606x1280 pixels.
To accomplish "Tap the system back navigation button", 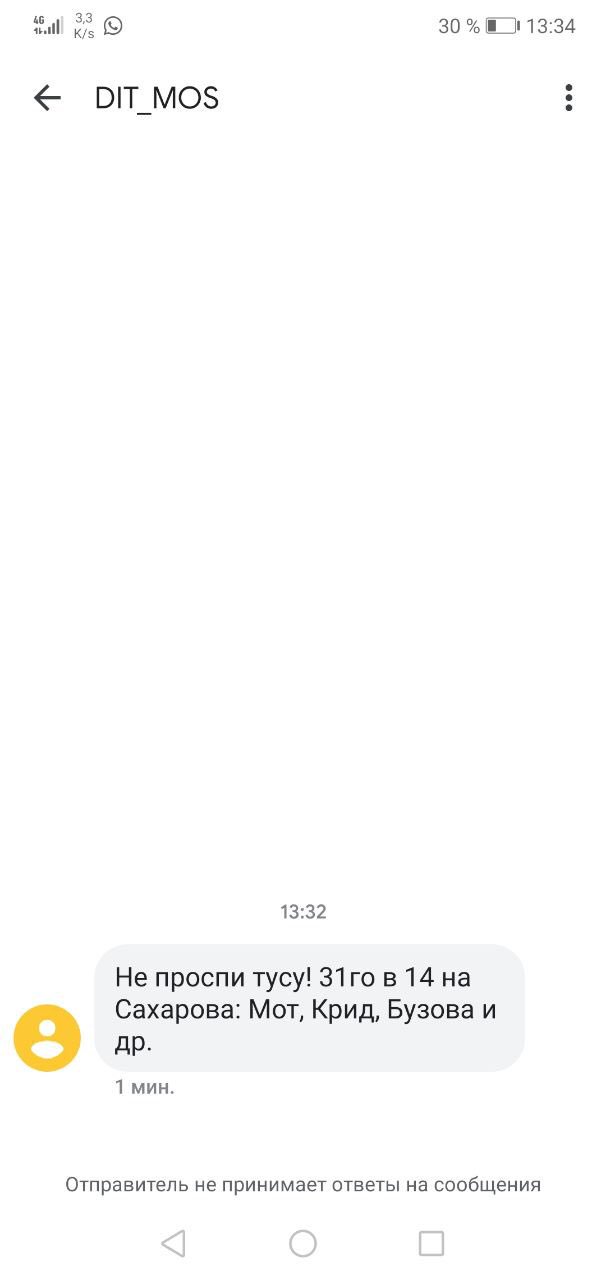I will [x=173, y=1243].
